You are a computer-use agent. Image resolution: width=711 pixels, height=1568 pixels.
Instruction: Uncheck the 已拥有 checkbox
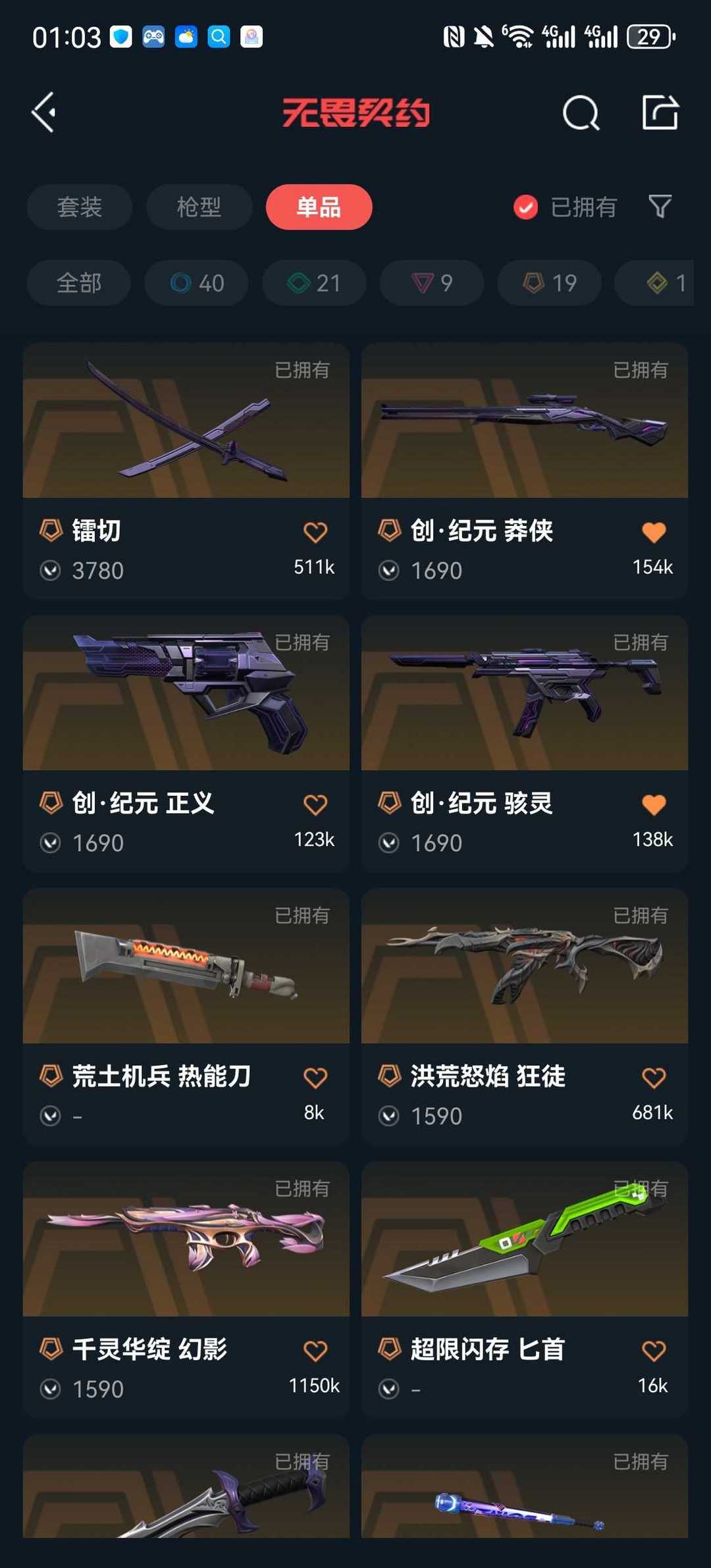525,207
